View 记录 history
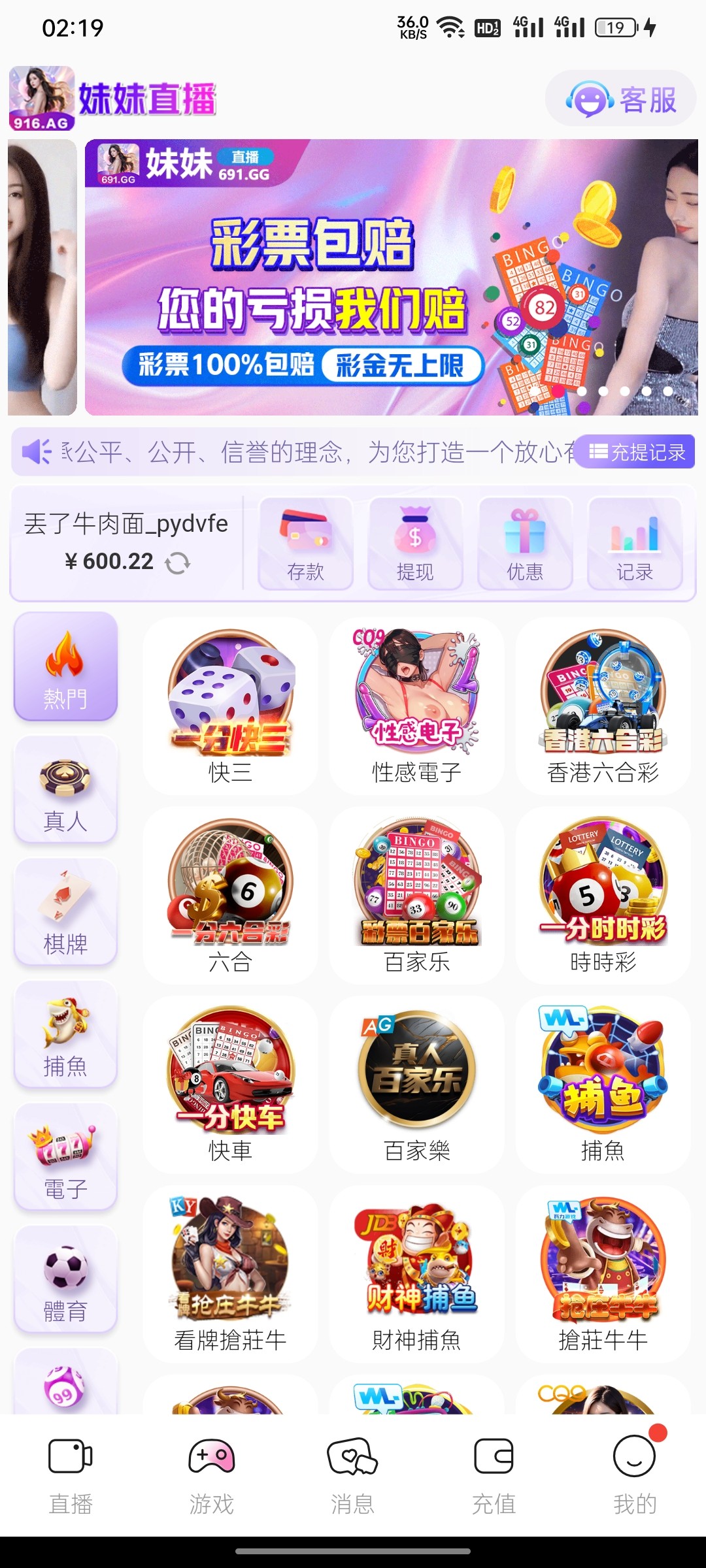The image size is (706, 1568). click(x=635, y=544)
